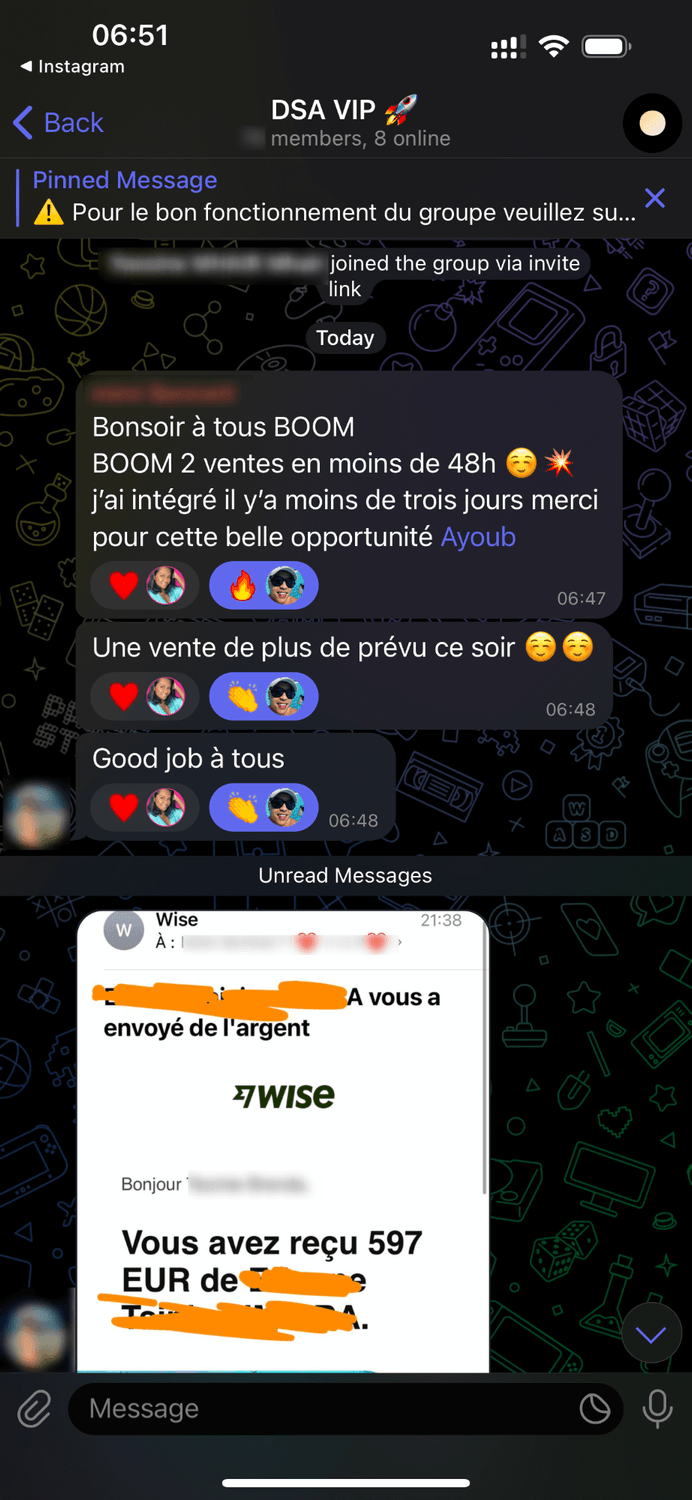Tap the heart reaction under 'Good job à tous'

(x=139, y=807)
